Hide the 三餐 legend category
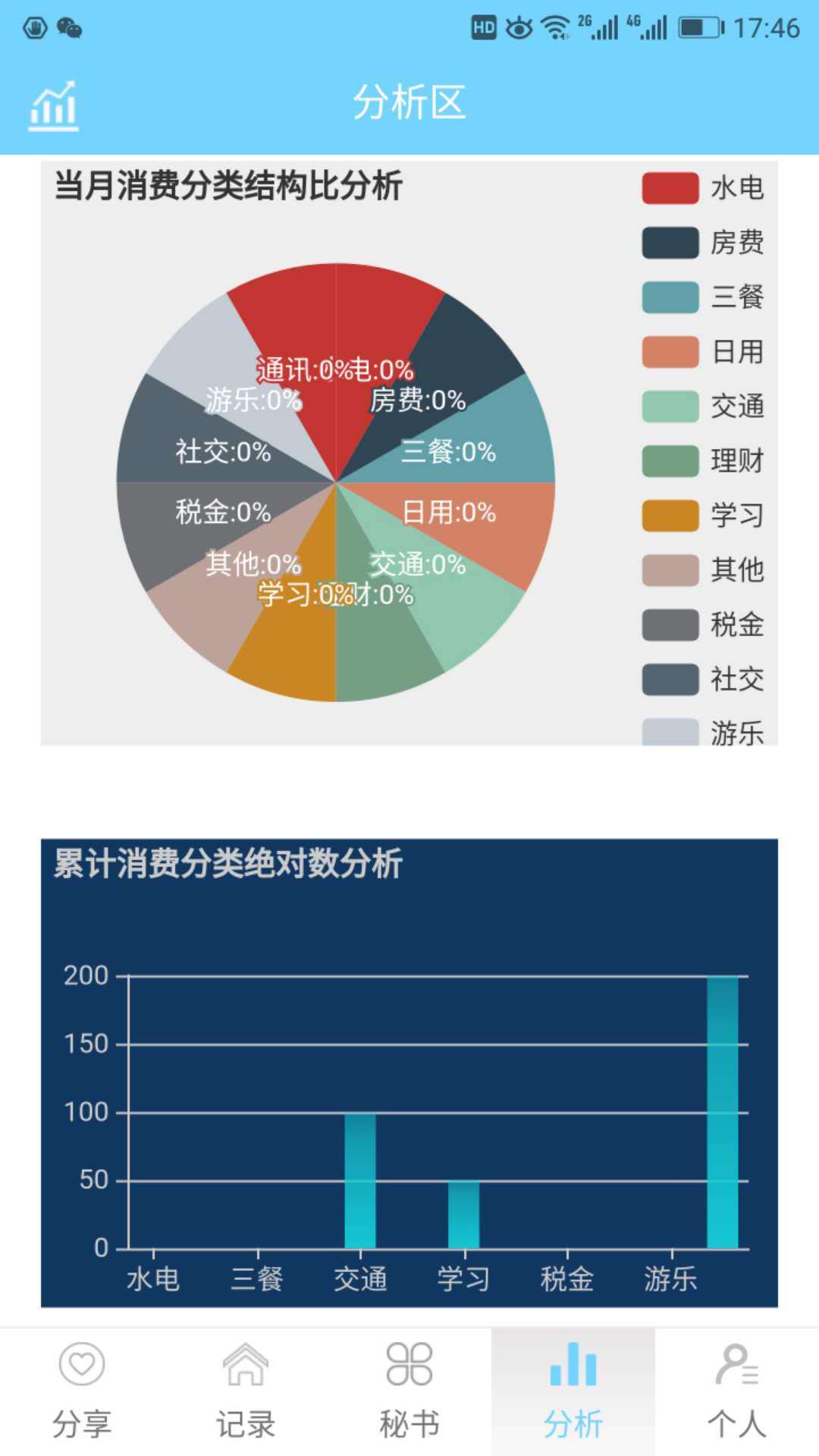 (x=701, y=297)
